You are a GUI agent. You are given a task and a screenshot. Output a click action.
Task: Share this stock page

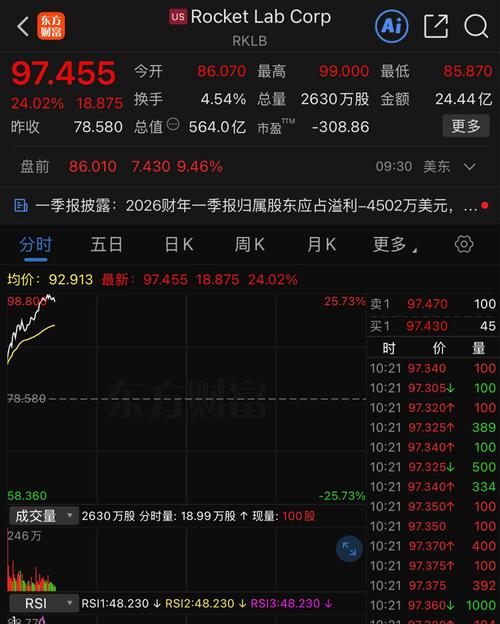point(436,26)
